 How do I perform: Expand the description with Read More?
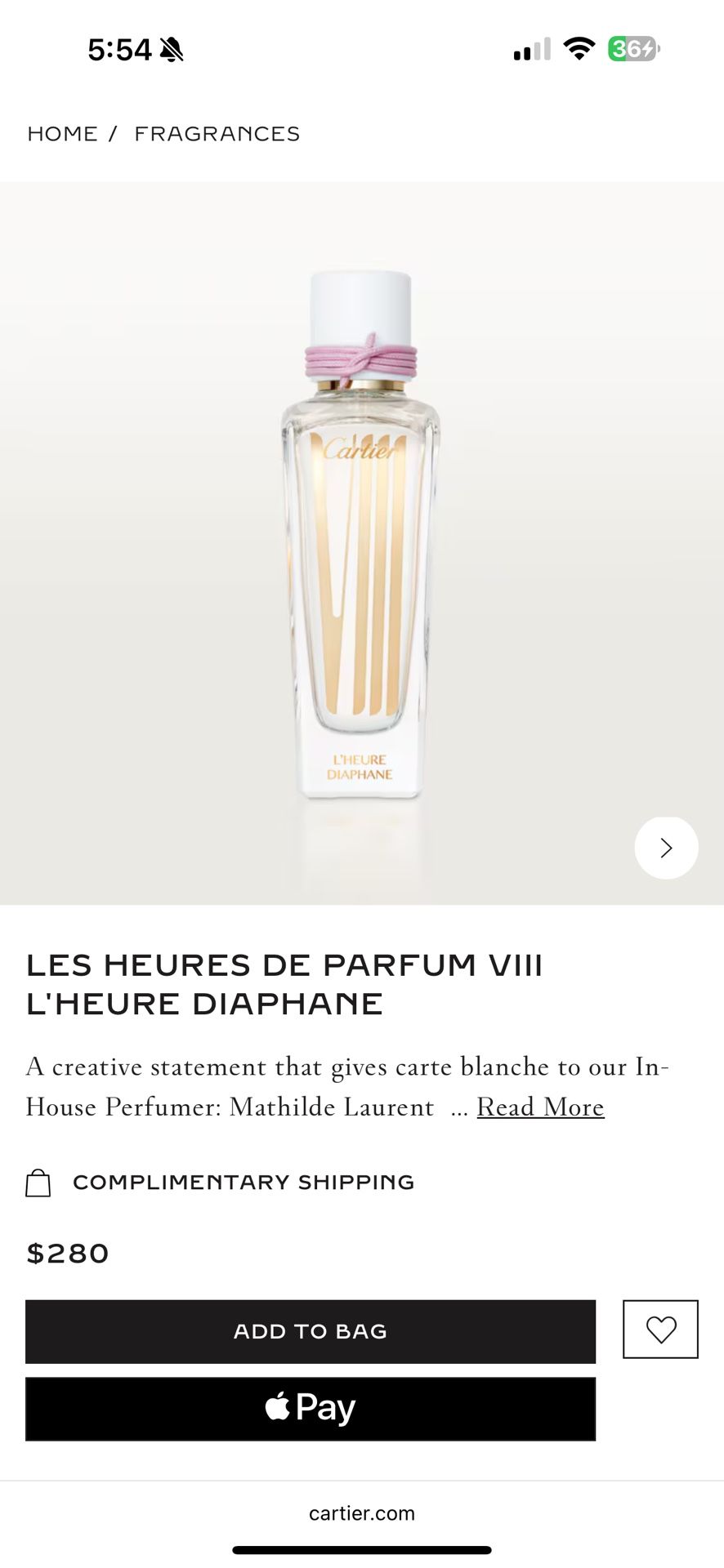point(540,1107)
